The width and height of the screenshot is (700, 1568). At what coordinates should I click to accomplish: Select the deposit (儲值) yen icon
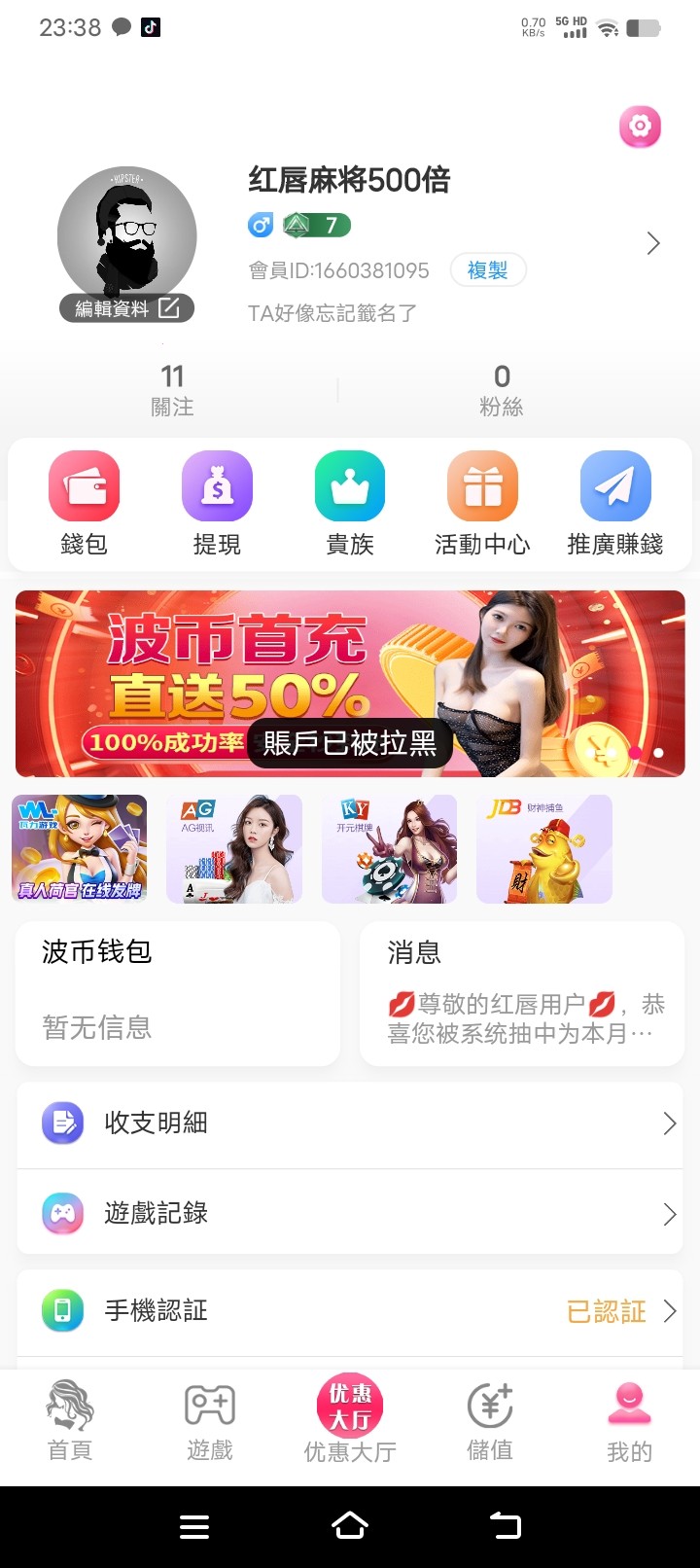pos(489,1405)
